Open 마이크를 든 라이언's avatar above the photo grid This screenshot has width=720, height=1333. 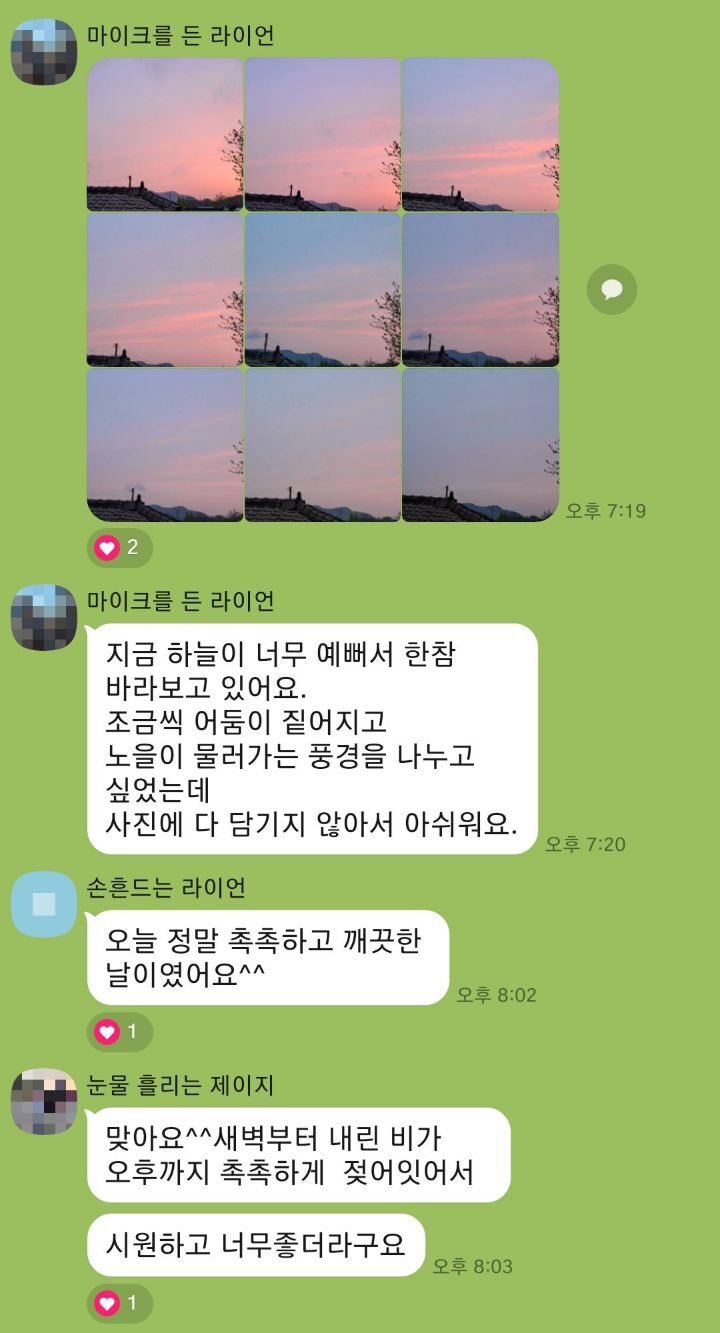tap(44, 51)
